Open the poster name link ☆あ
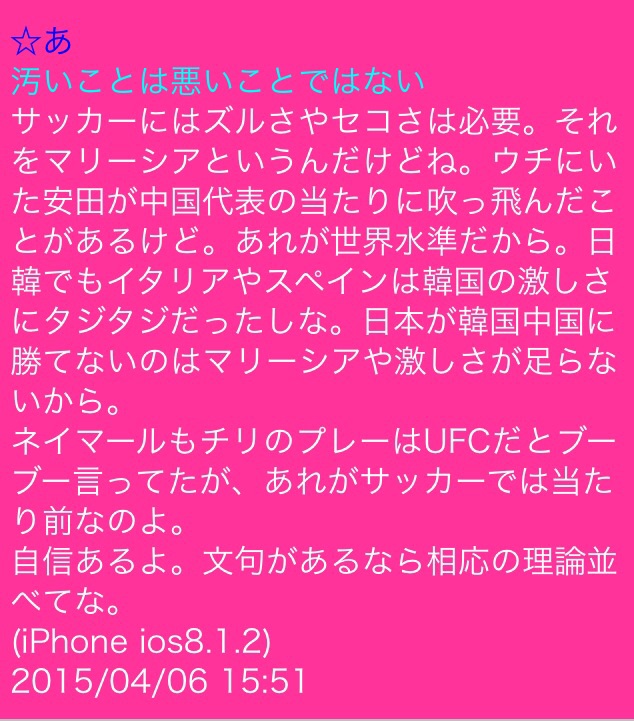 tap(41, 41)
